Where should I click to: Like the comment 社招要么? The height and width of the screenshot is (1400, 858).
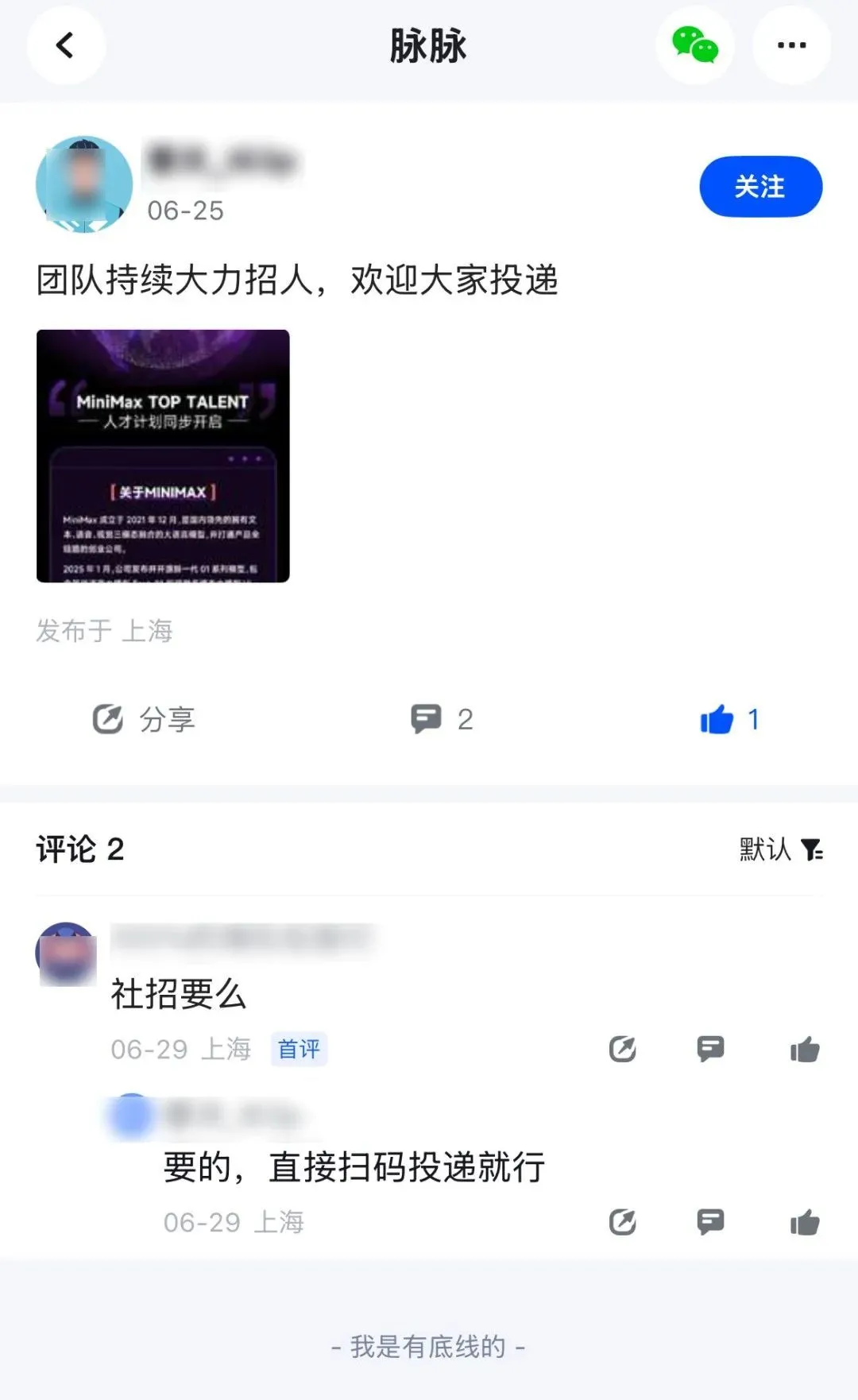pos(805,1049)
